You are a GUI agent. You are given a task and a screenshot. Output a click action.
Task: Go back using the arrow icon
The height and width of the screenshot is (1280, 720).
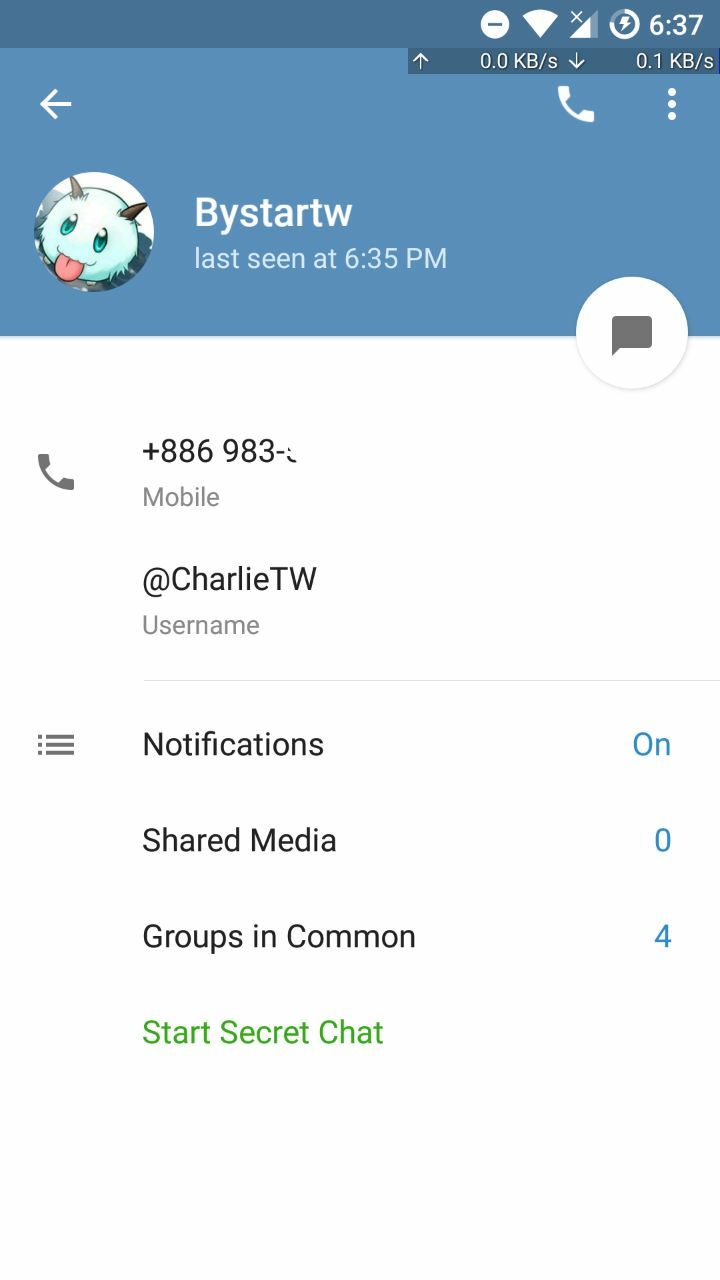(56, 104)
